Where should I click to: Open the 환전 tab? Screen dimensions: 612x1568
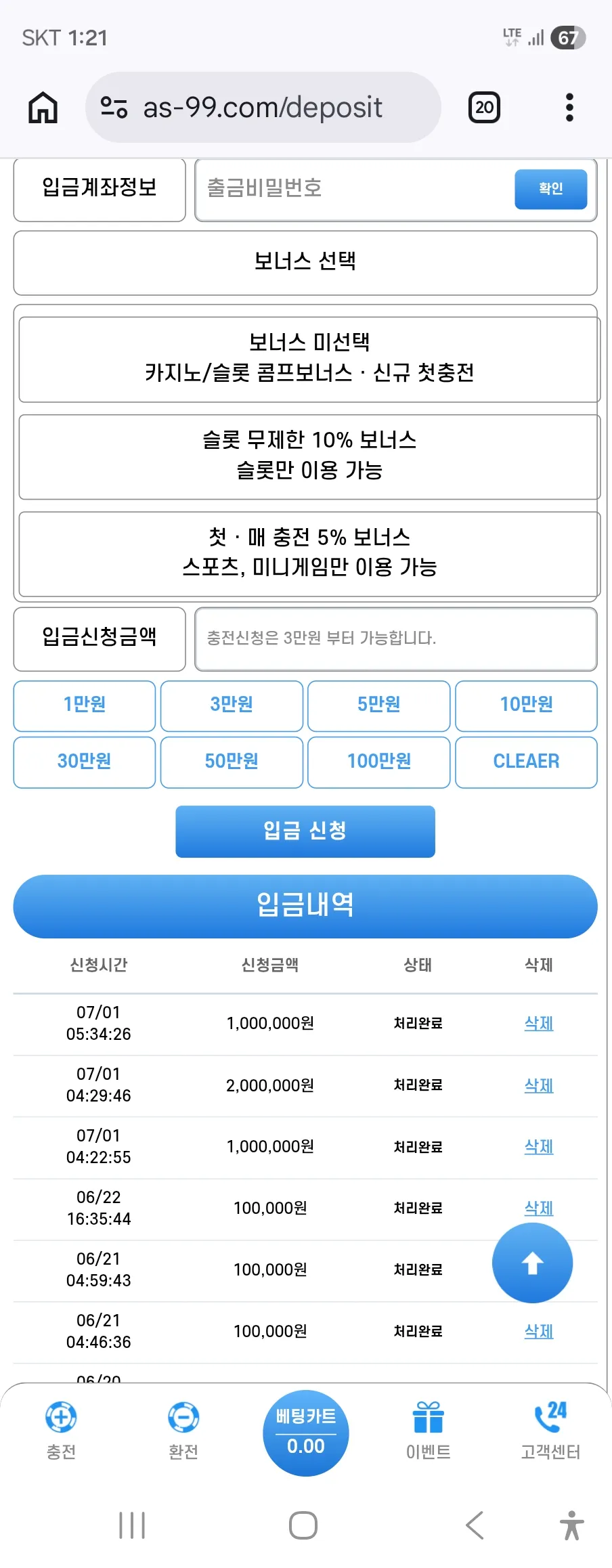[x=183, y=1431]
